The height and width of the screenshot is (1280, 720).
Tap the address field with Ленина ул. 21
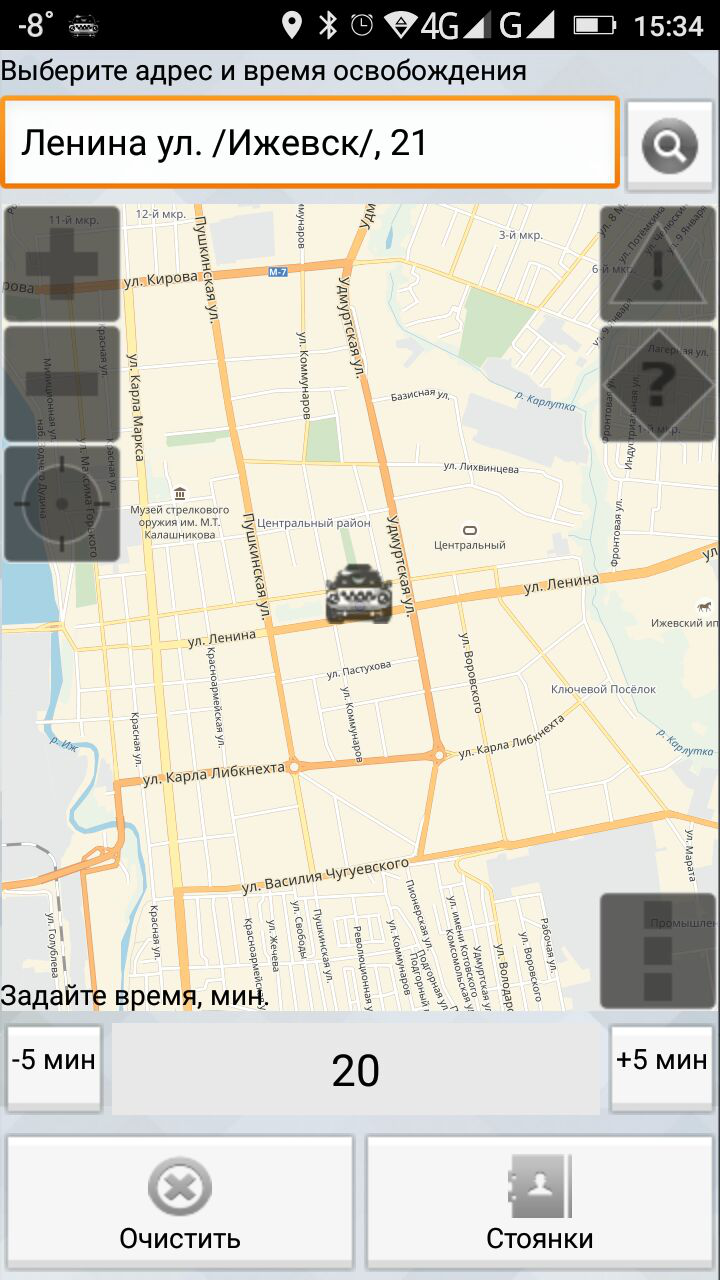[x=310, y=143]
